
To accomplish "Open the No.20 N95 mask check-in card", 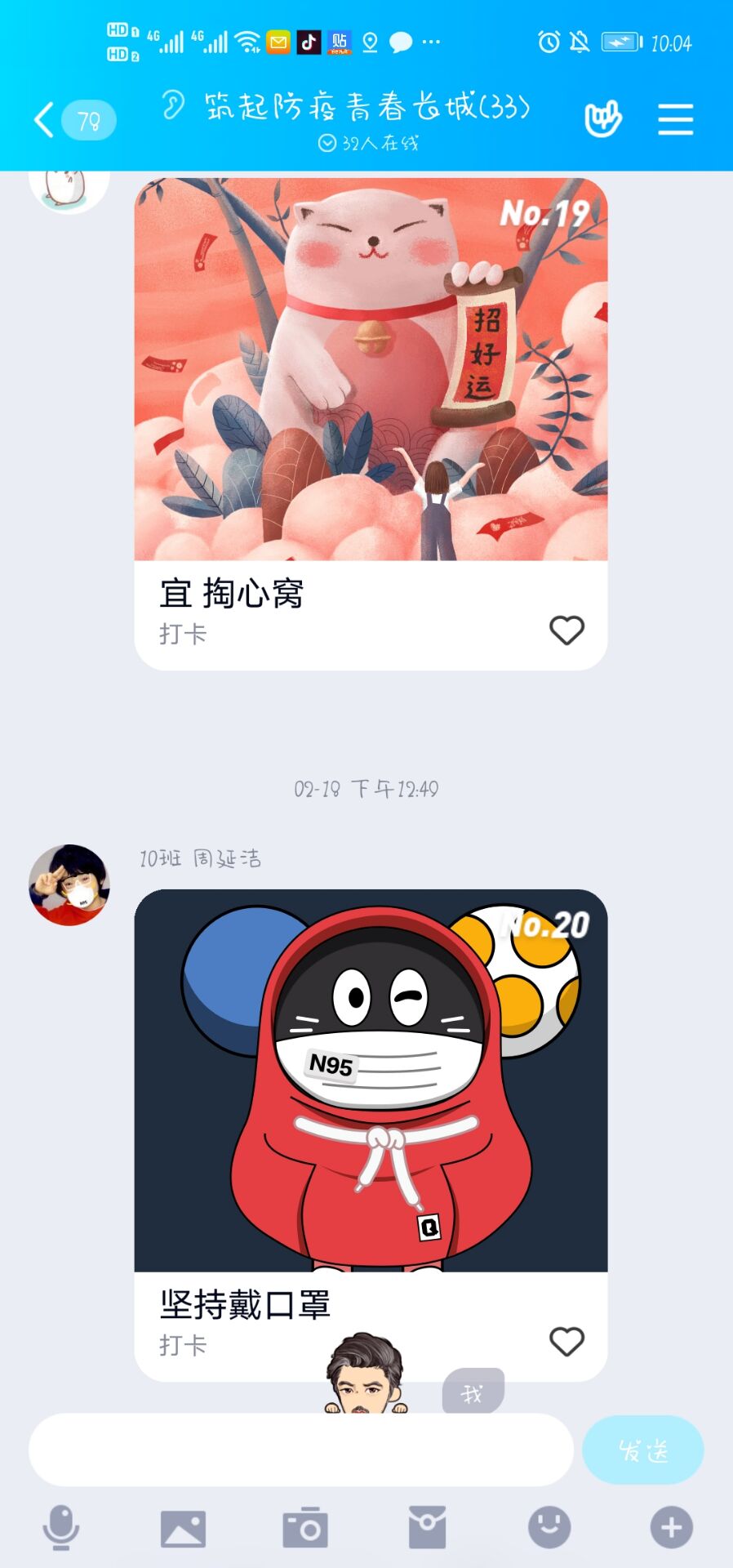I will pyautogui.click(x=371, y=1080).
